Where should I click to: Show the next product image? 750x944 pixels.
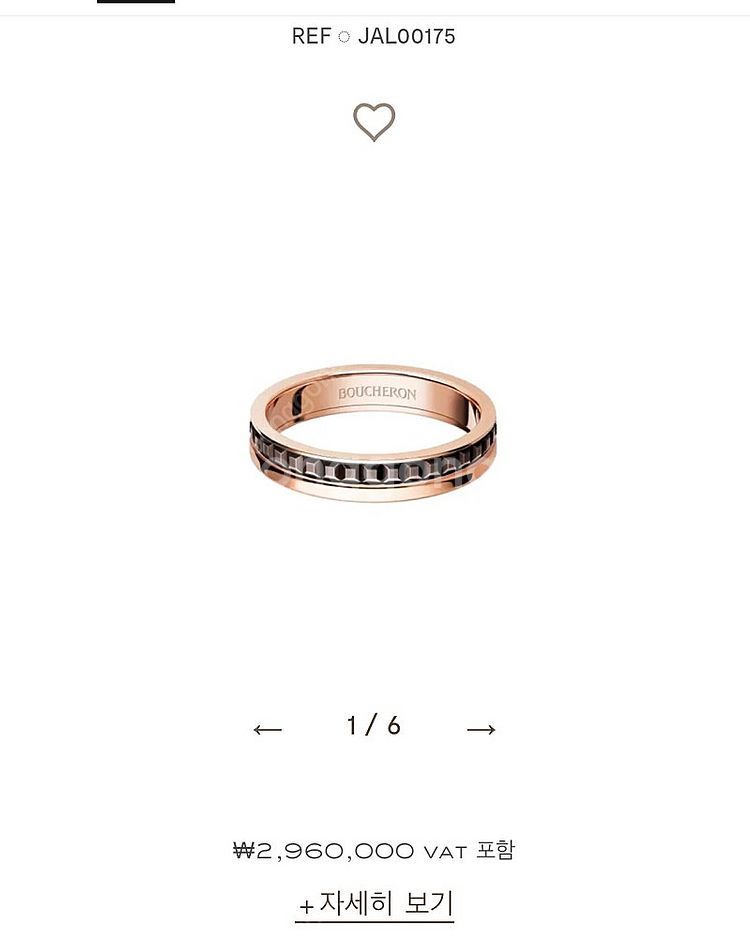481,729
